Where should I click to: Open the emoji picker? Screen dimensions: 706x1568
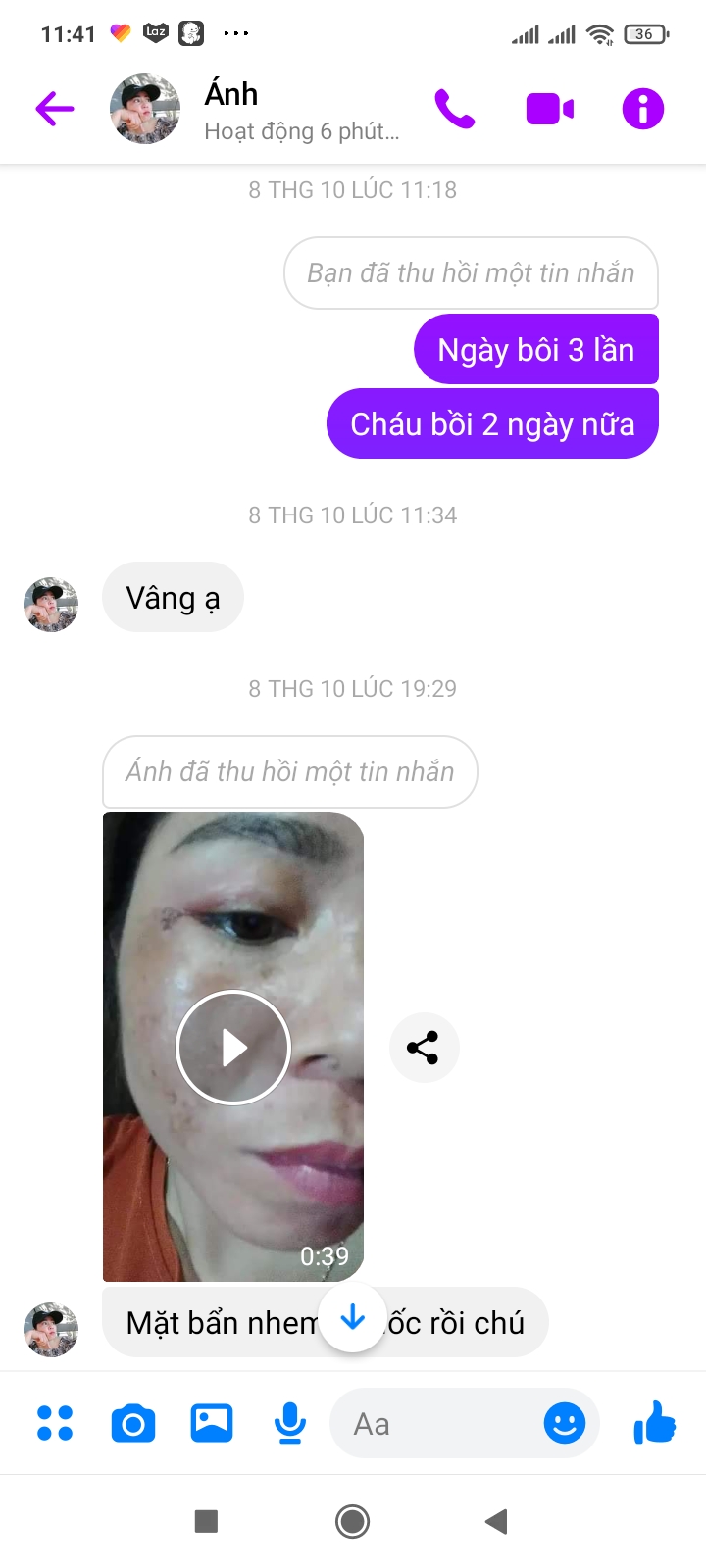(x=565, y=1423)
